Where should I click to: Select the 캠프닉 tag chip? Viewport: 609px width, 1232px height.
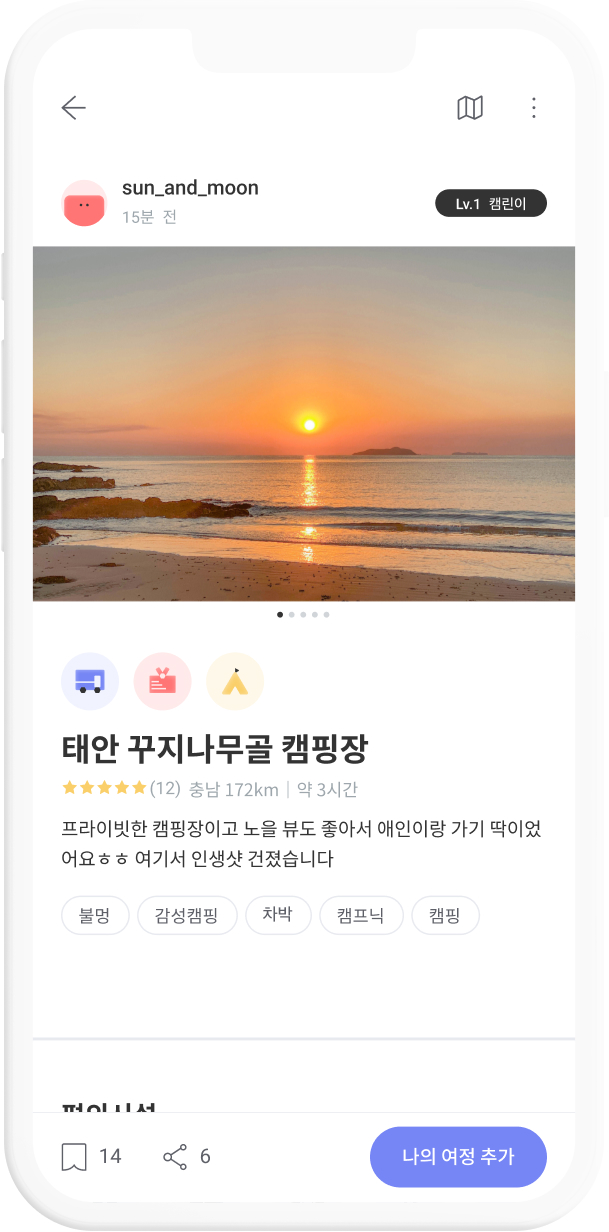pyautogui.click(x=360, y=915)
